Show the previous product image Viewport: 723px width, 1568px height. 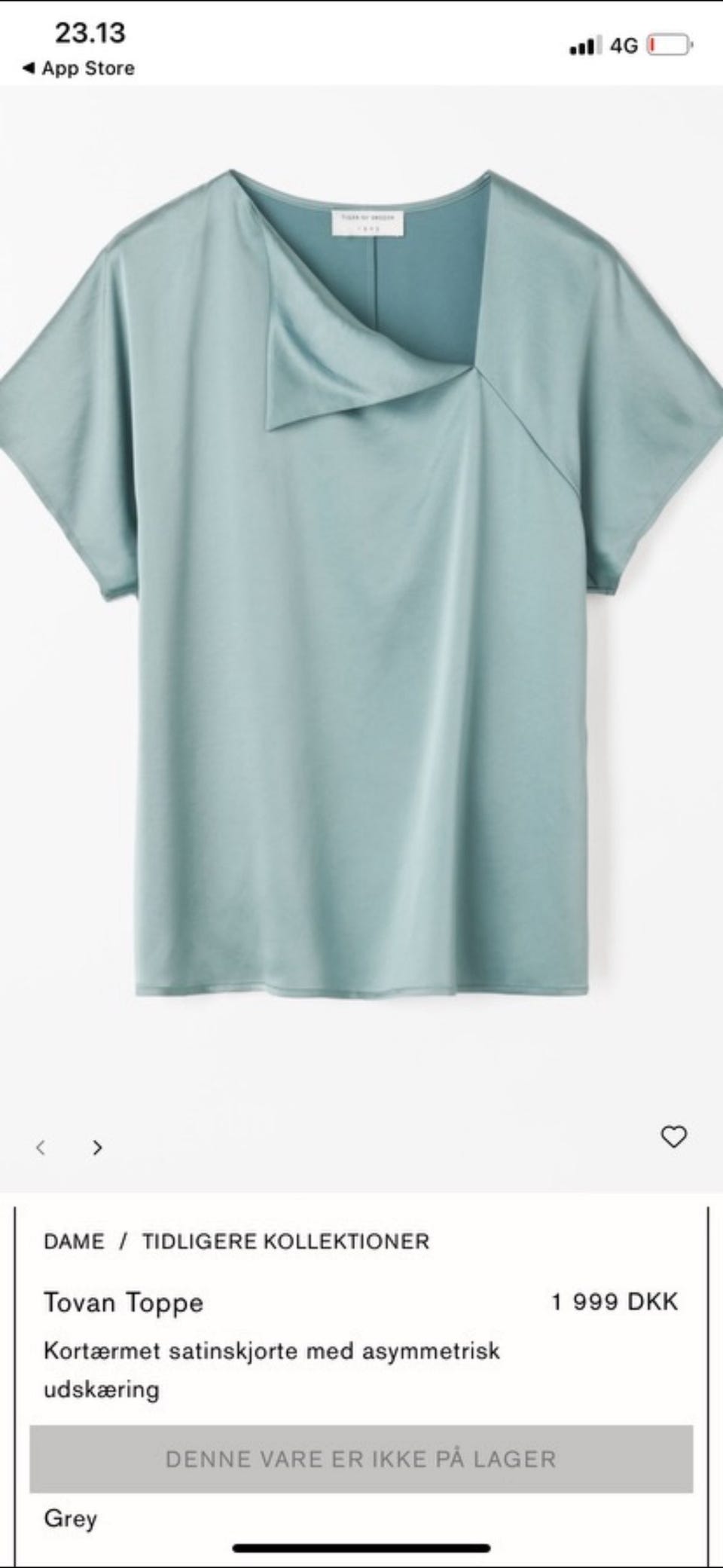pyautogui.click(x=41, y=1148)
